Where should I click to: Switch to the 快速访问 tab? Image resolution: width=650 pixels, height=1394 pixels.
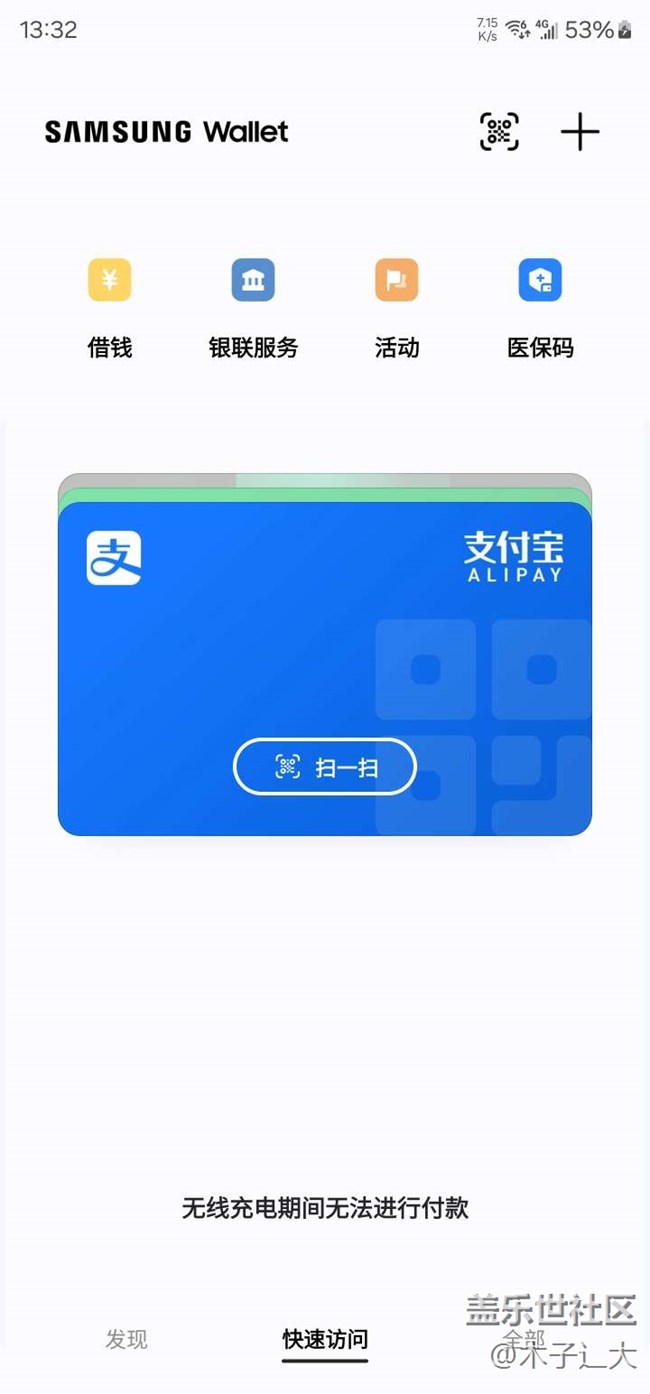point(325,1339)
